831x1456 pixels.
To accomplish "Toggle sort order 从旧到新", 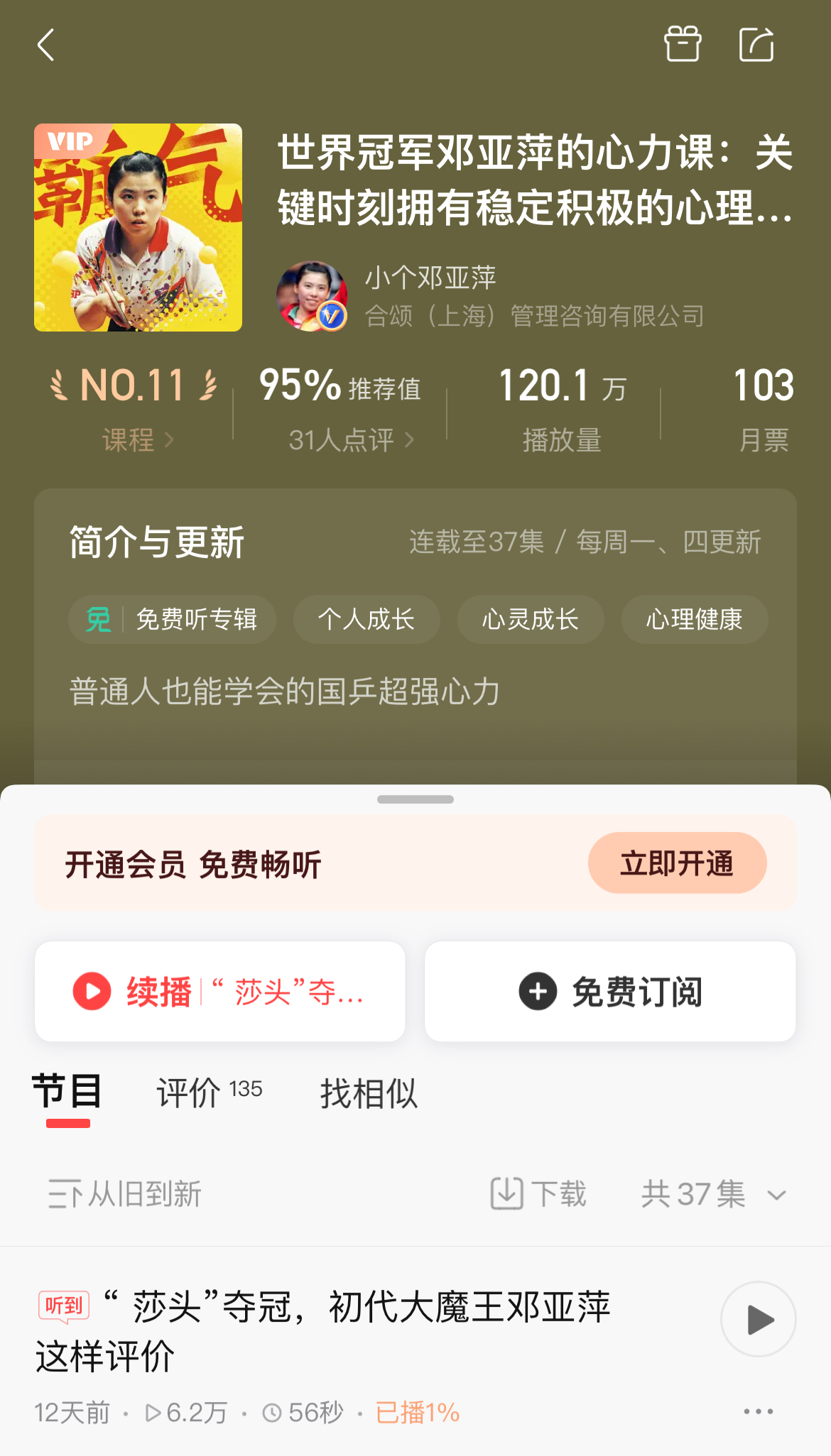I will [x=125, y=1194].
